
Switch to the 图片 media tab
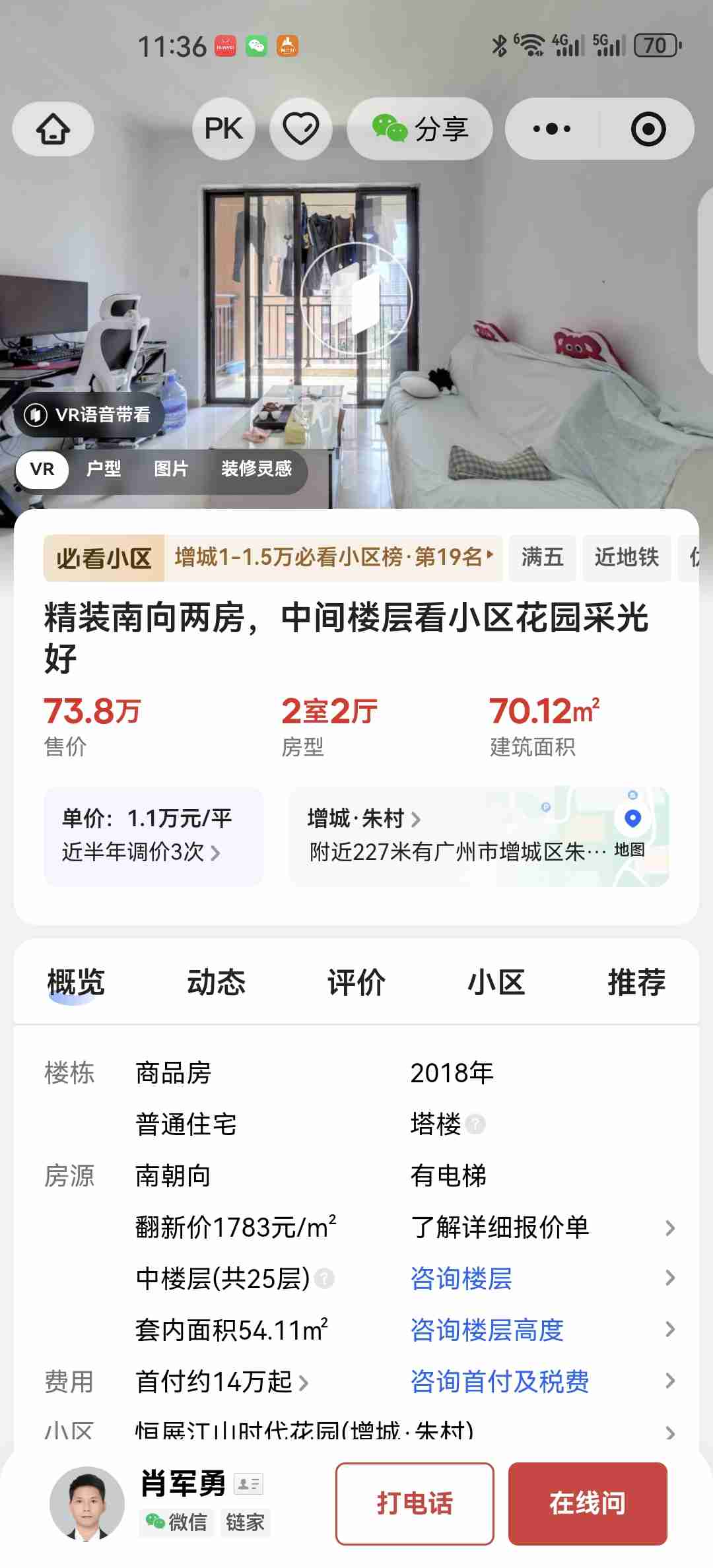[x=171, y=469]
